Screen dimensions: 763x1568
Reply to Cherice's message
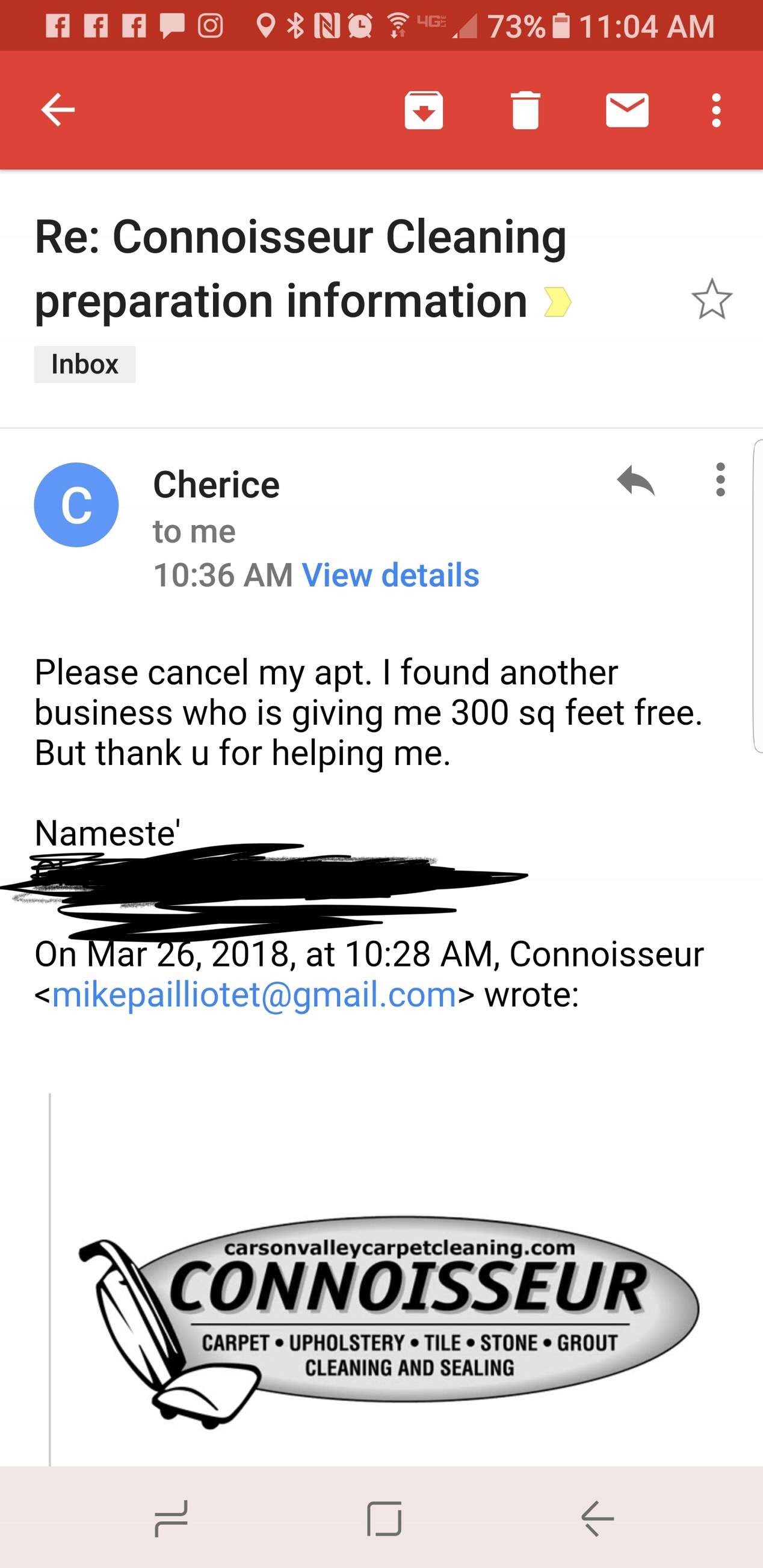(635, 481)
